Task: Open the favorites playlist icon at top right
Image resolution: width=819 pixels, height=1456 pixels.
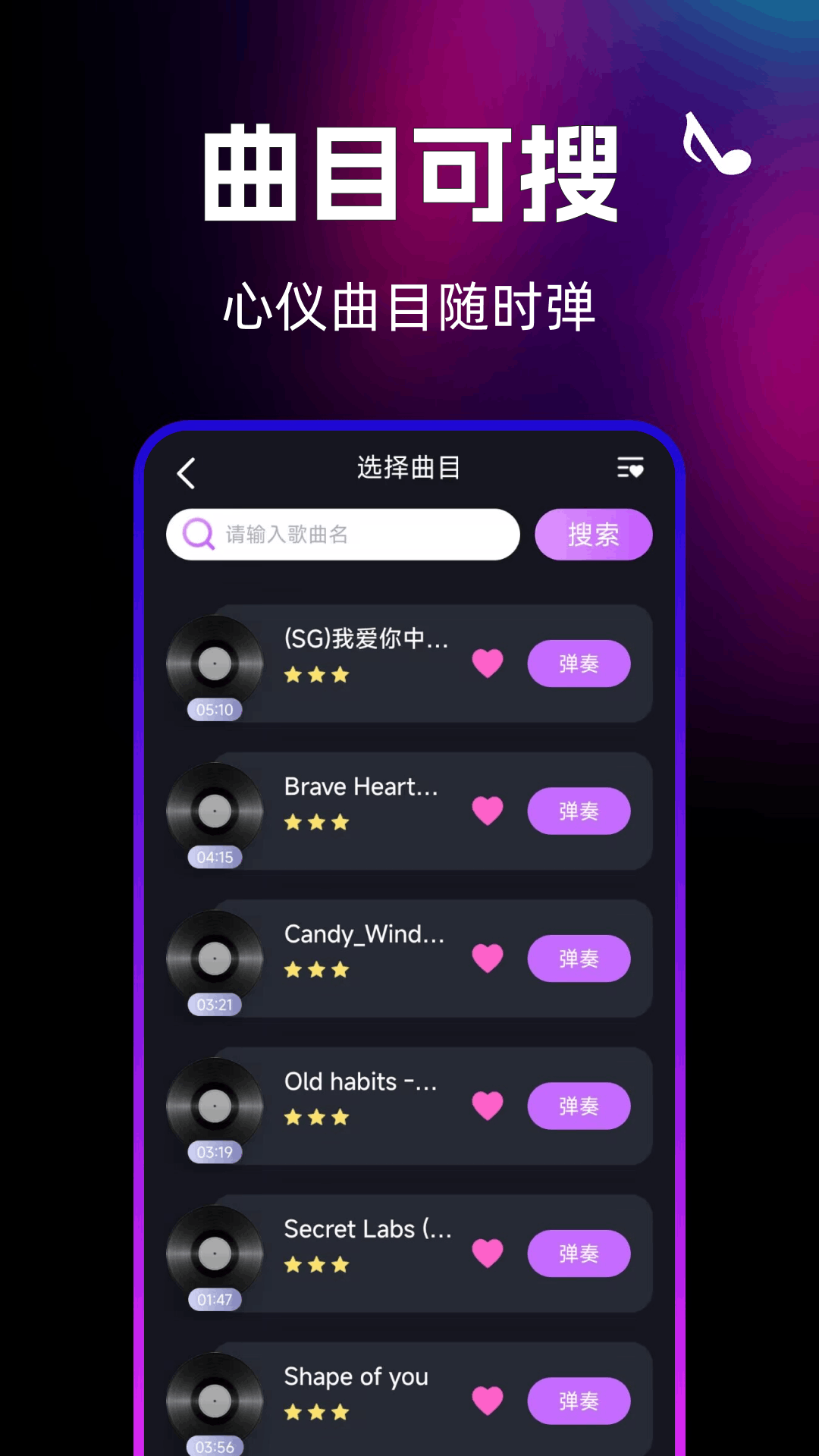Action: [630, 469]
